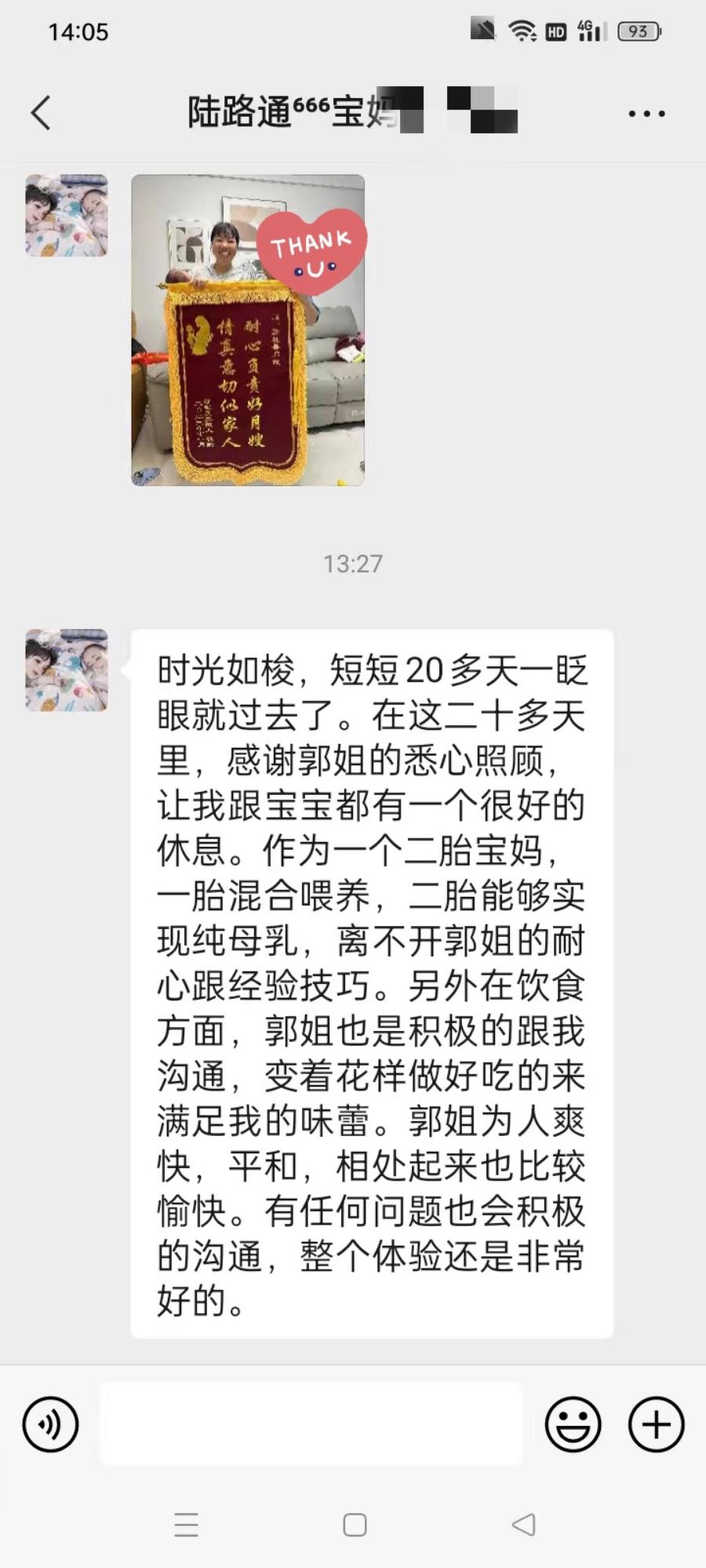Viewport: 706px width, 1568px height.
Task: Tap the system back triangle button
Action: pyautogui.click(x=523, y=1525)
